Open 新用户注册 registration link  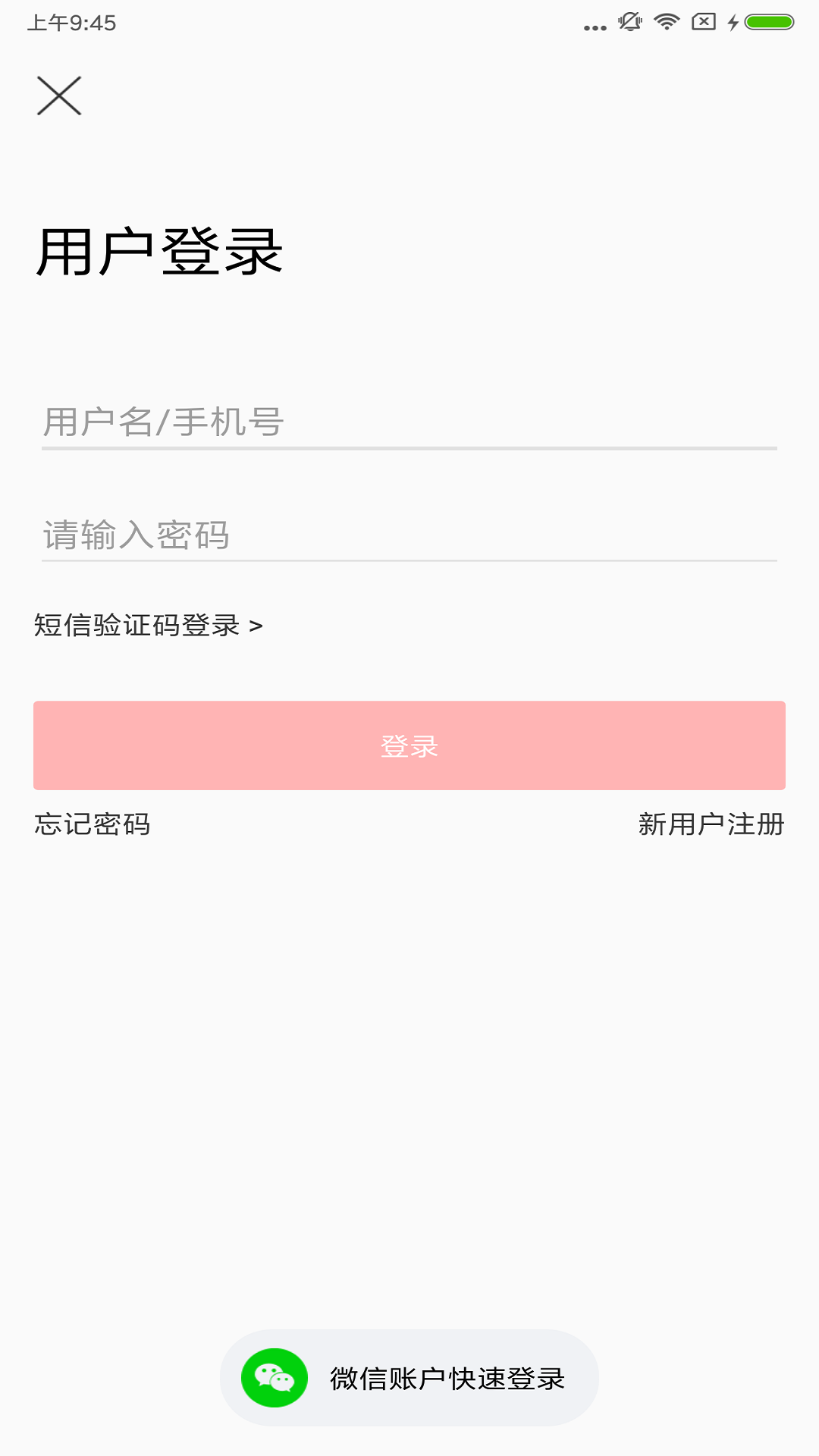coord(711,825)
